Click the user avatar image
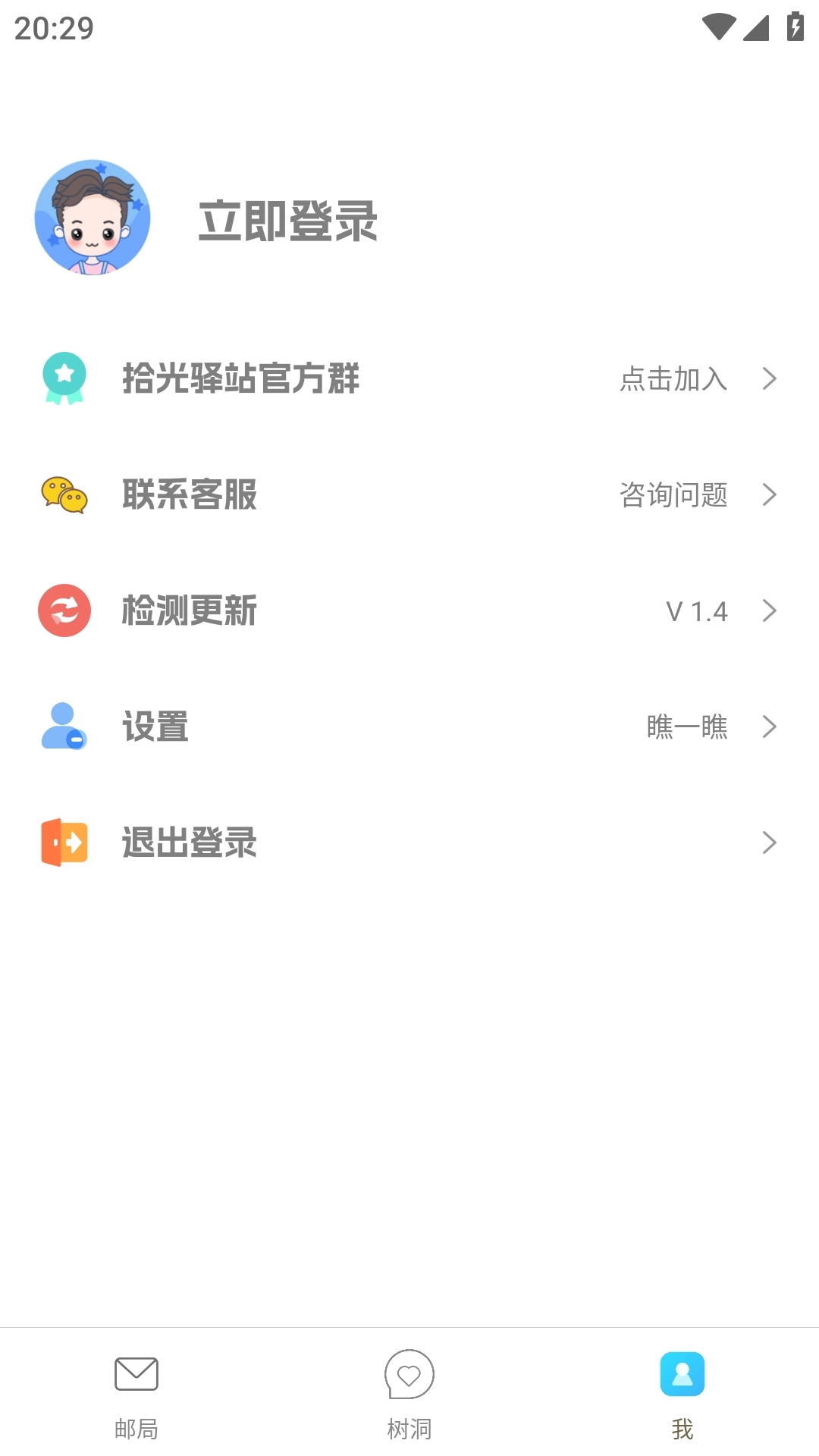Screen dimensions: 819x1456 [x=93, y=217]
